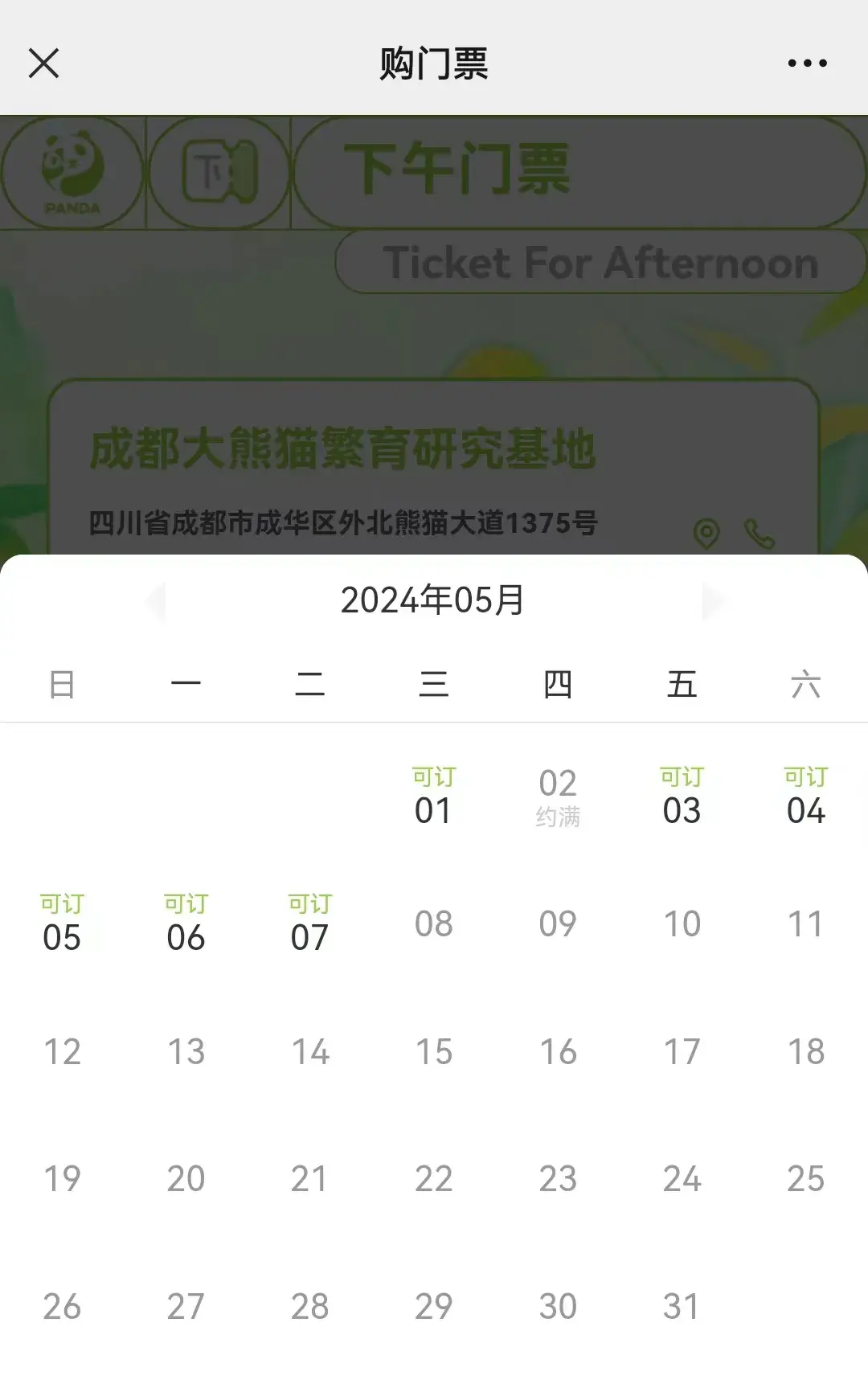Choose May 03 on the calendar
Screen dimensions: 868x1384
[x=682, y=797]
